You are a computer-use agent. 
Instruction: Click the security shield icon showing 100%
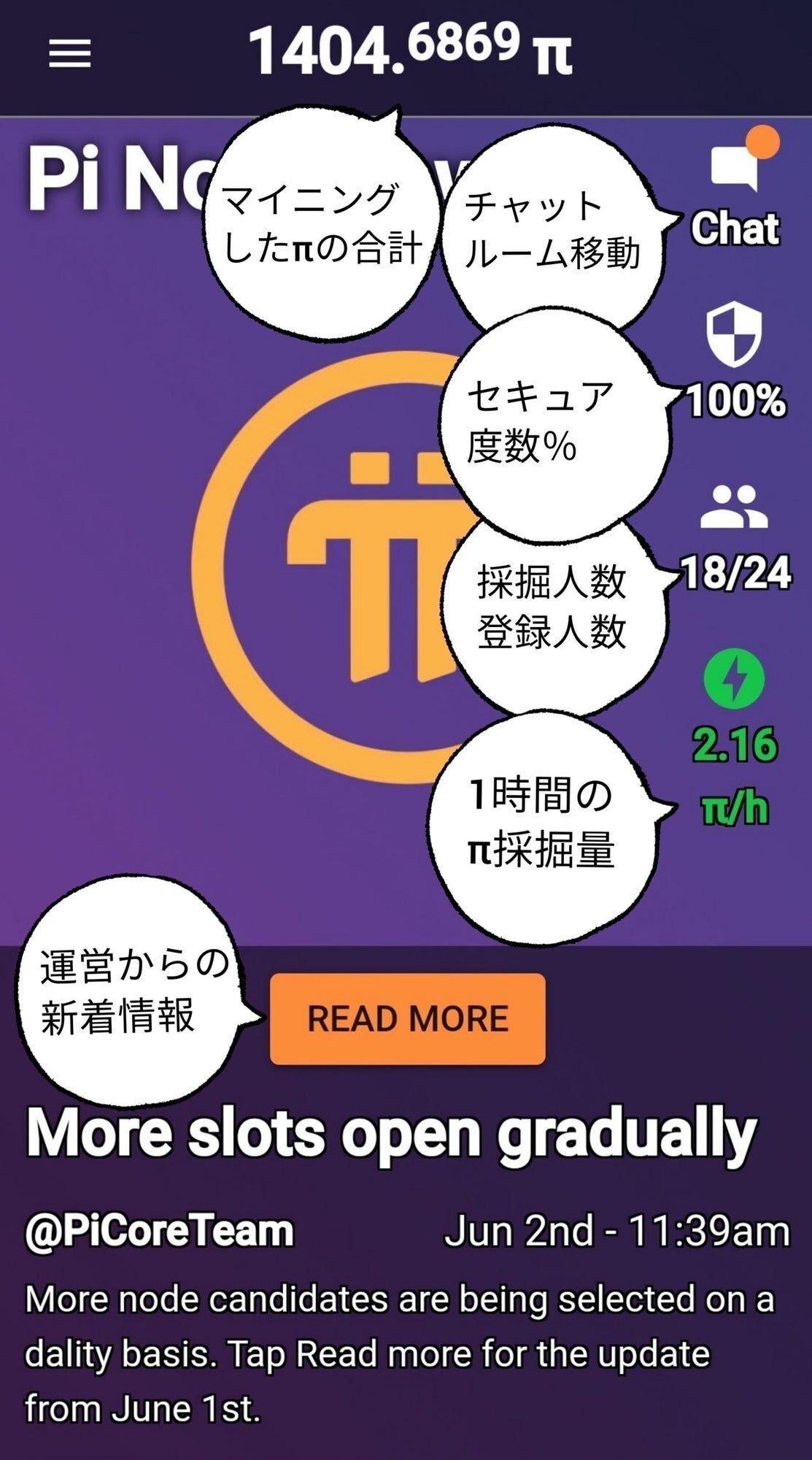point(735,332)
